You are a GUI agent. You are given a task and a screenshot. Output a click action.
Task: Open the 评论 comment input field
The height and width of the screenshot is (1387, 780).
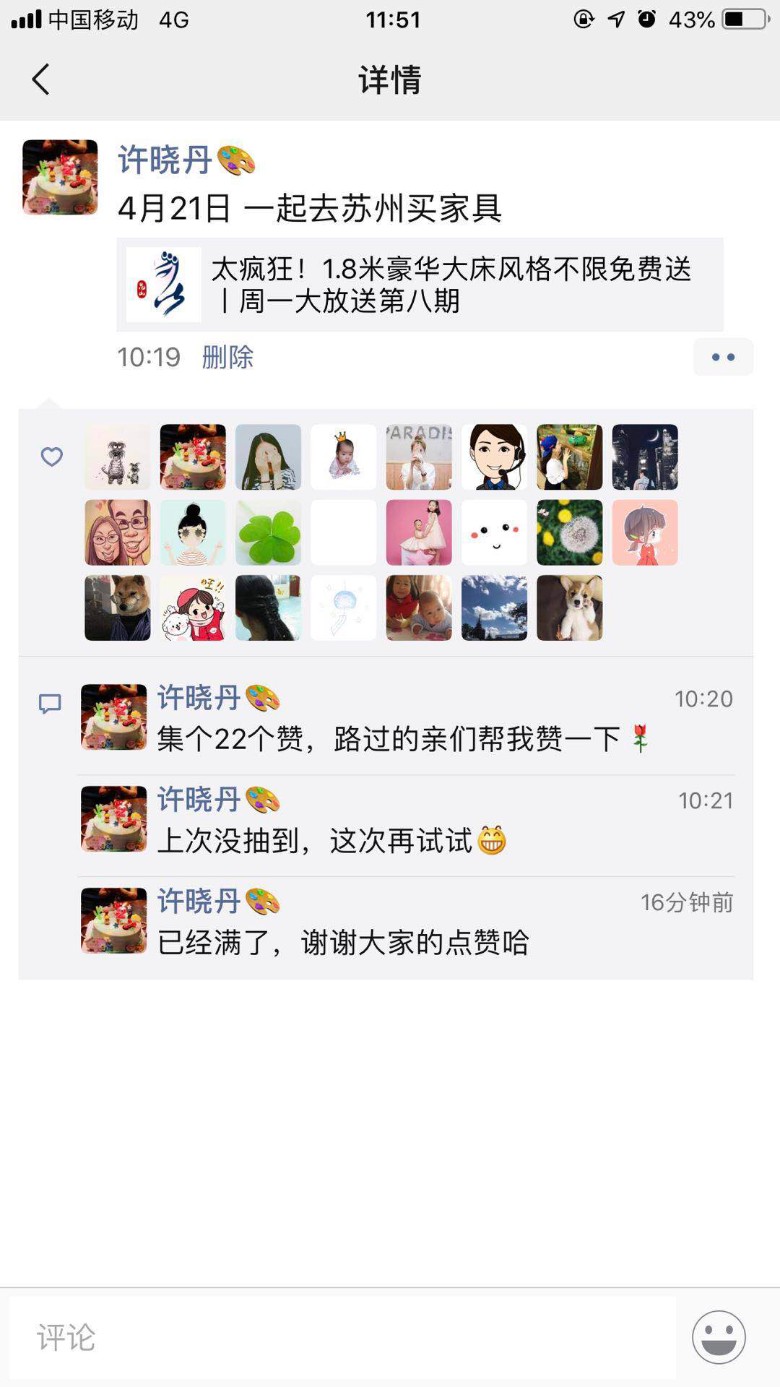340,1337
